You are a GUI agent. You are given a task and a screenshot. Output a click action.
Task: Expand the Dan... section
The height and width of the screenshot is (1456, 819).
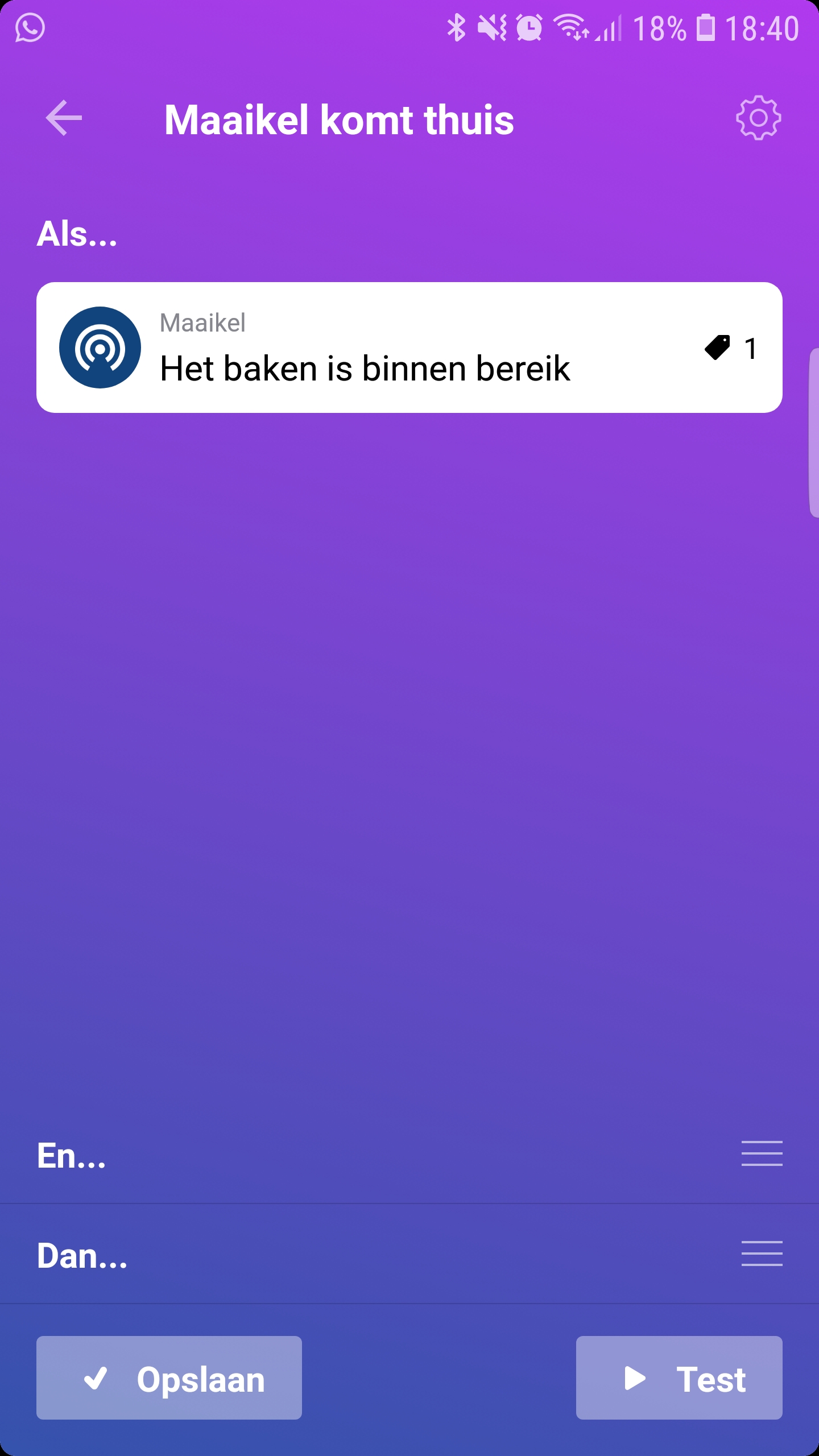tap(762, 1253)
